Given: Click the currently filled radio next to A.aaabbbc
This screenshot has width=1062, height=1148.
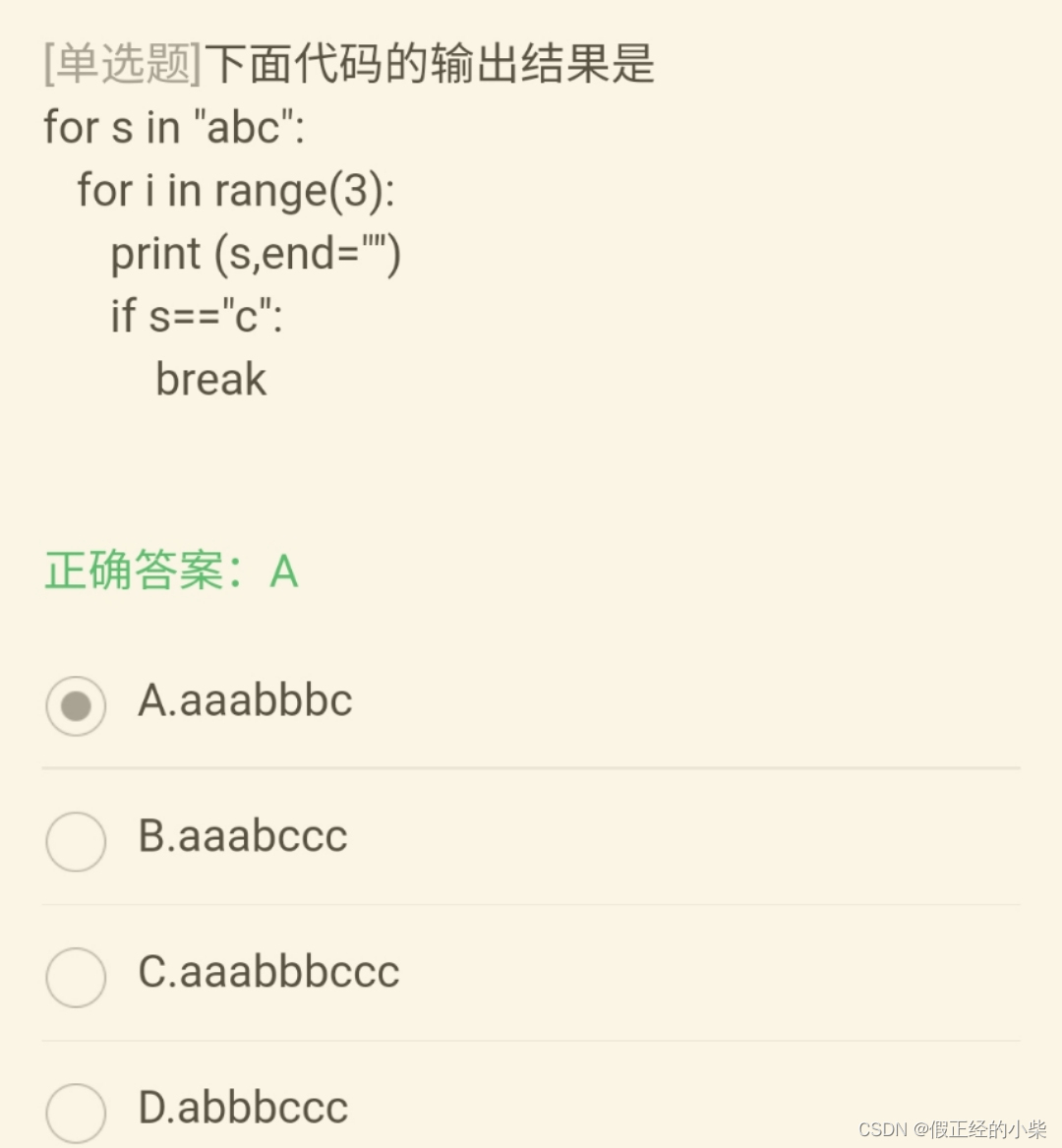Looking at the screenshot, I should pyautogui.click(x=76, y=706).
